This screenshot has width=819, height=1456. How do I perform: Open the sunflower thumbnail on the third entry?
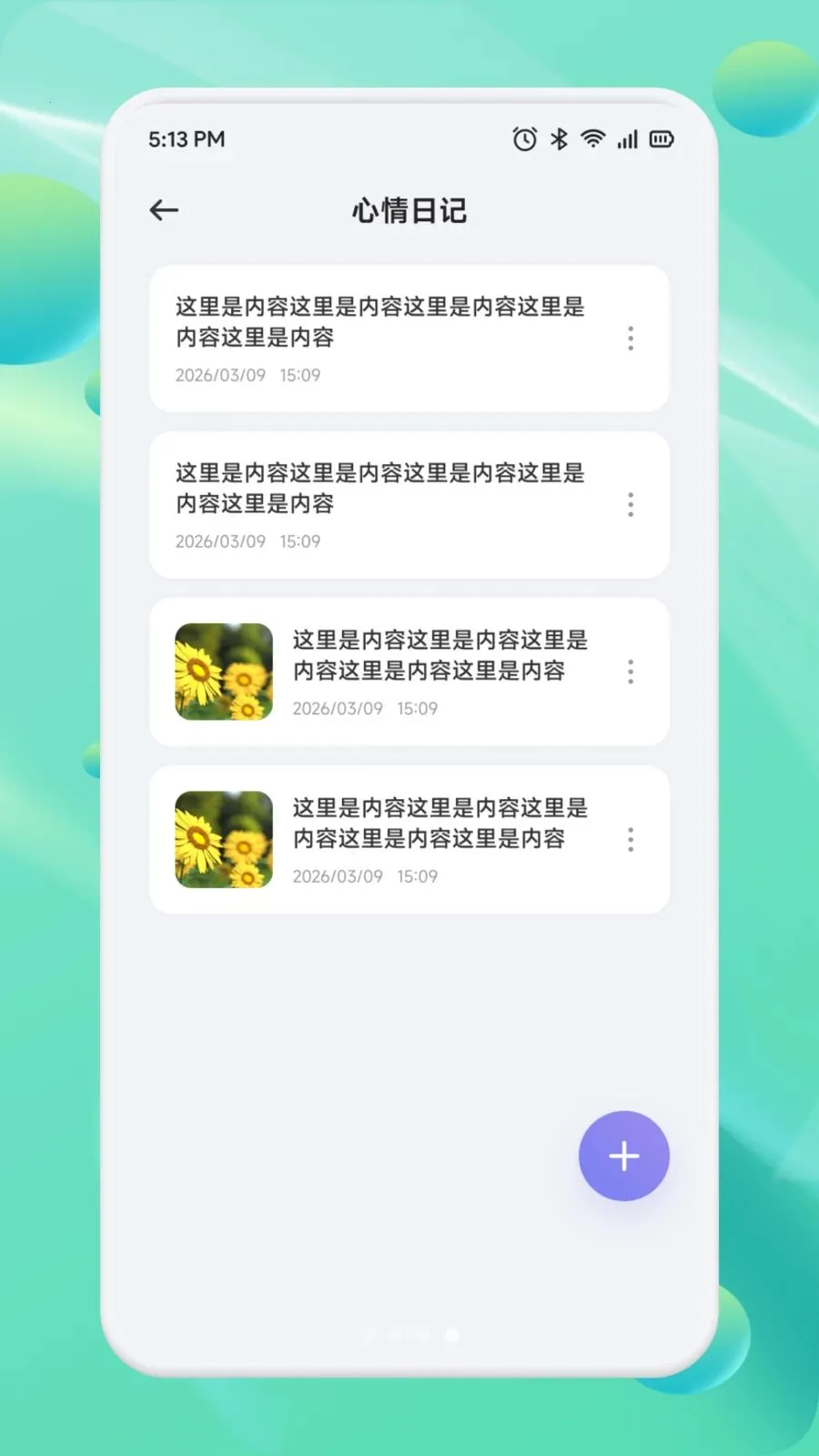point(223,672)
